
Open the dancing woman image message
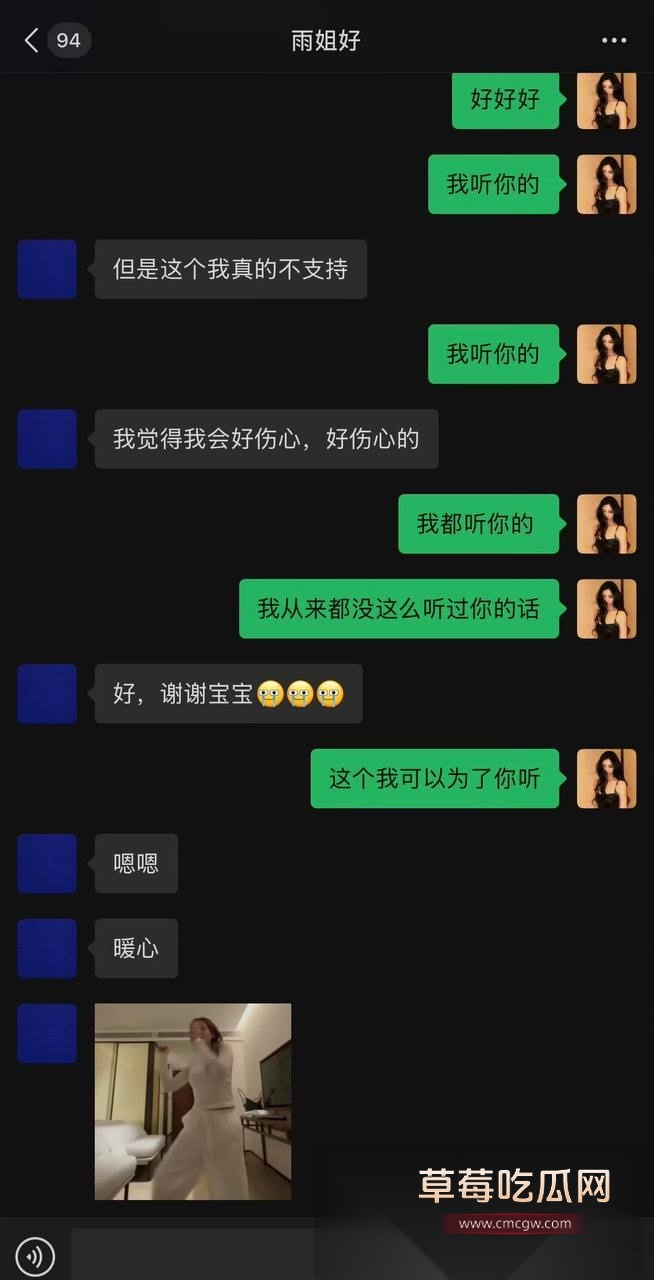193,1101
